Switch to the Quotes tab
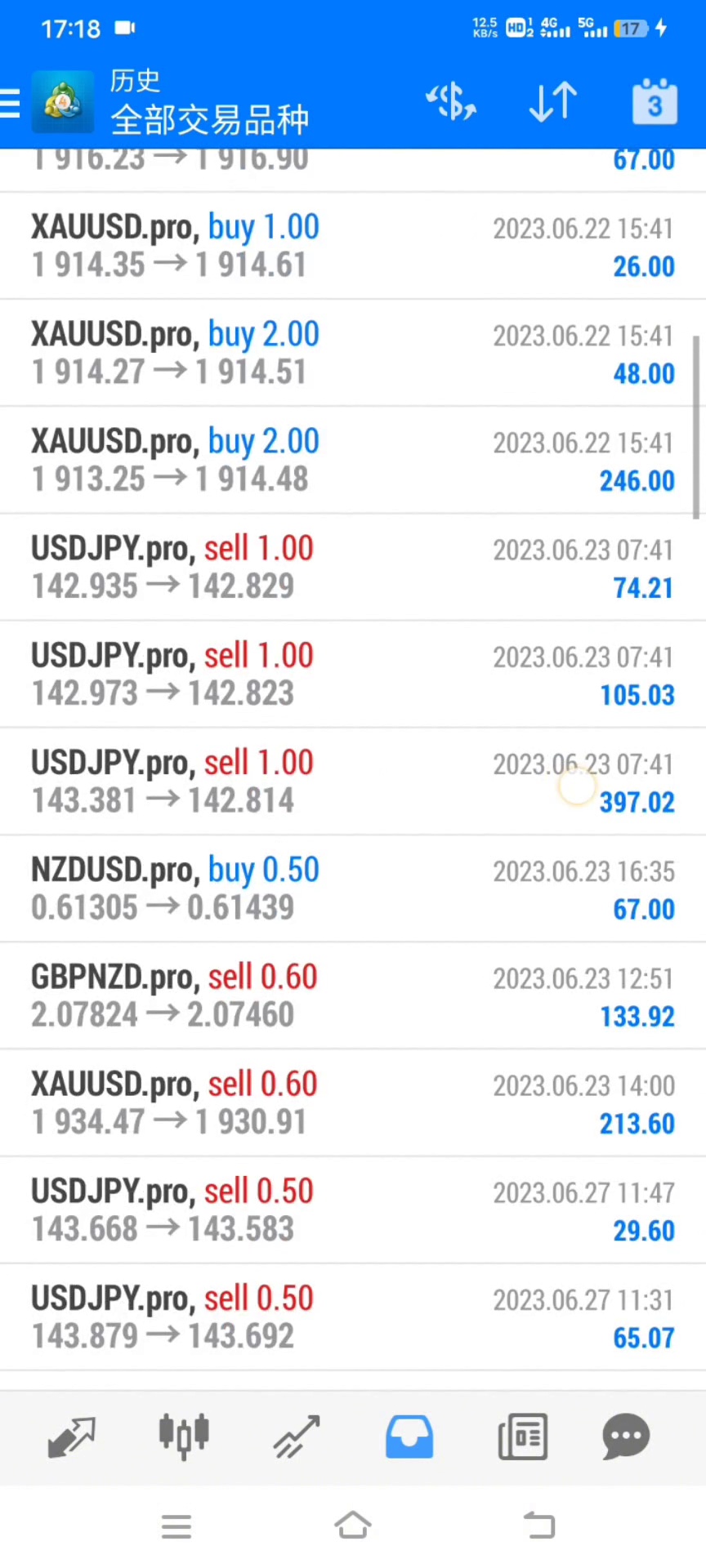The width and height of the screenshot is (706, 1568). click(x=72, y=1437)
